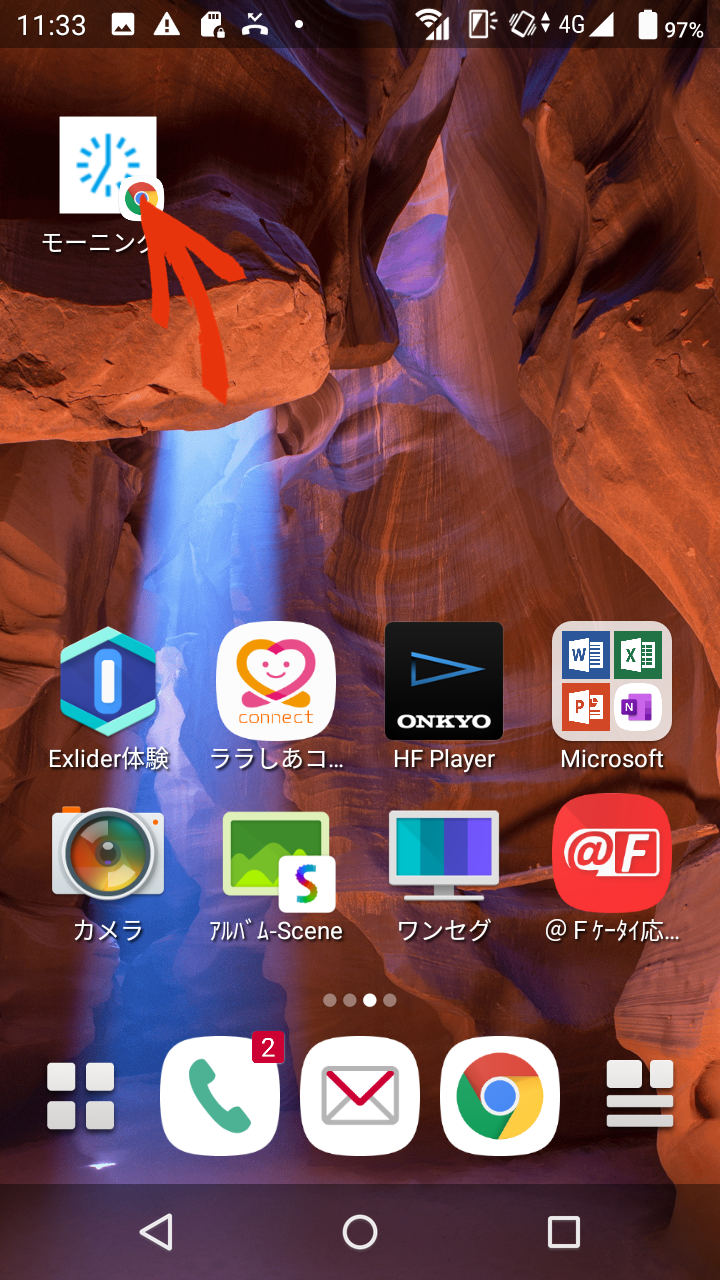Open the dock's list-style menu icon
Image resolution: width=720 pixels, height=1280 pixels.
640,1096
